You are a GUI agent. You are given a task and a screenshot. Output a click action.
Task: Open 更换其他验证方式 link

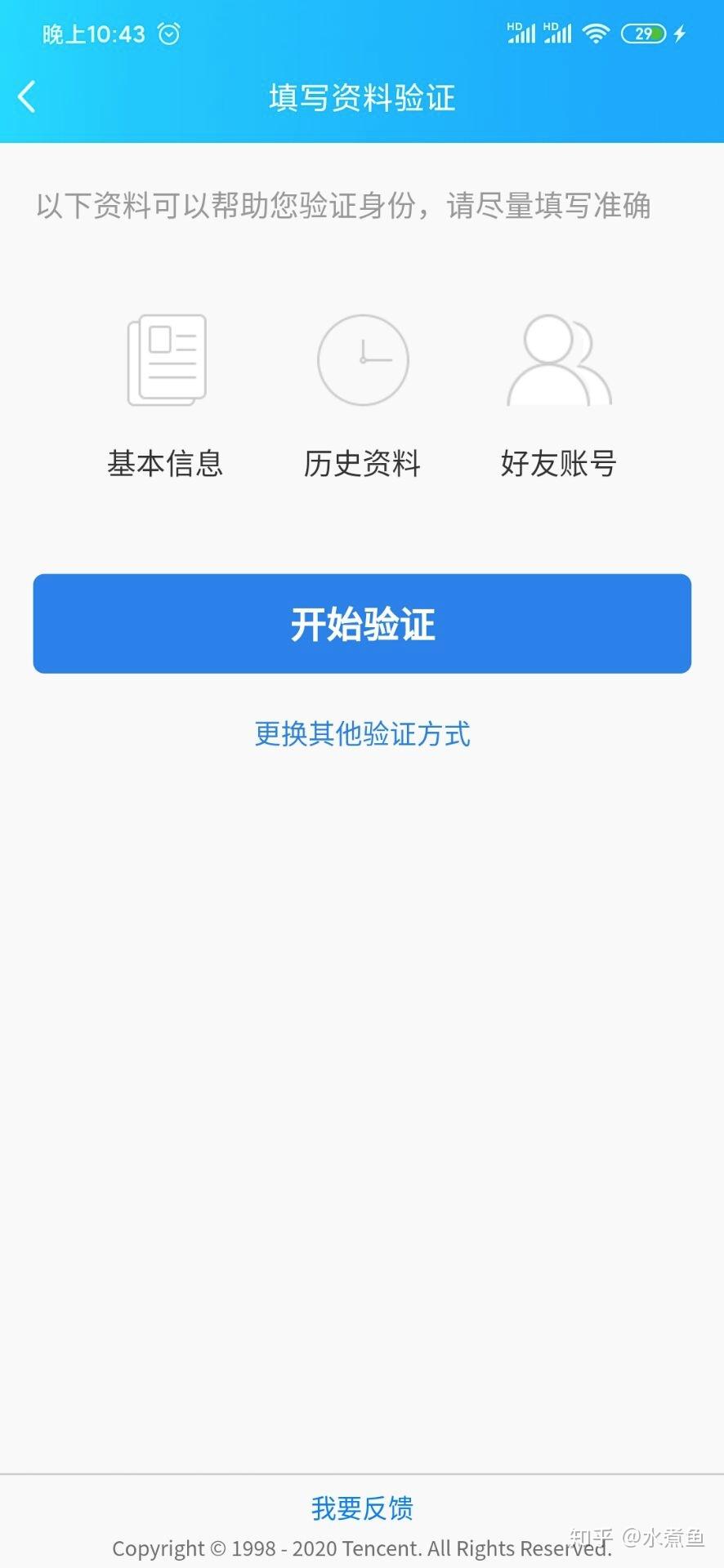[362, 734]
